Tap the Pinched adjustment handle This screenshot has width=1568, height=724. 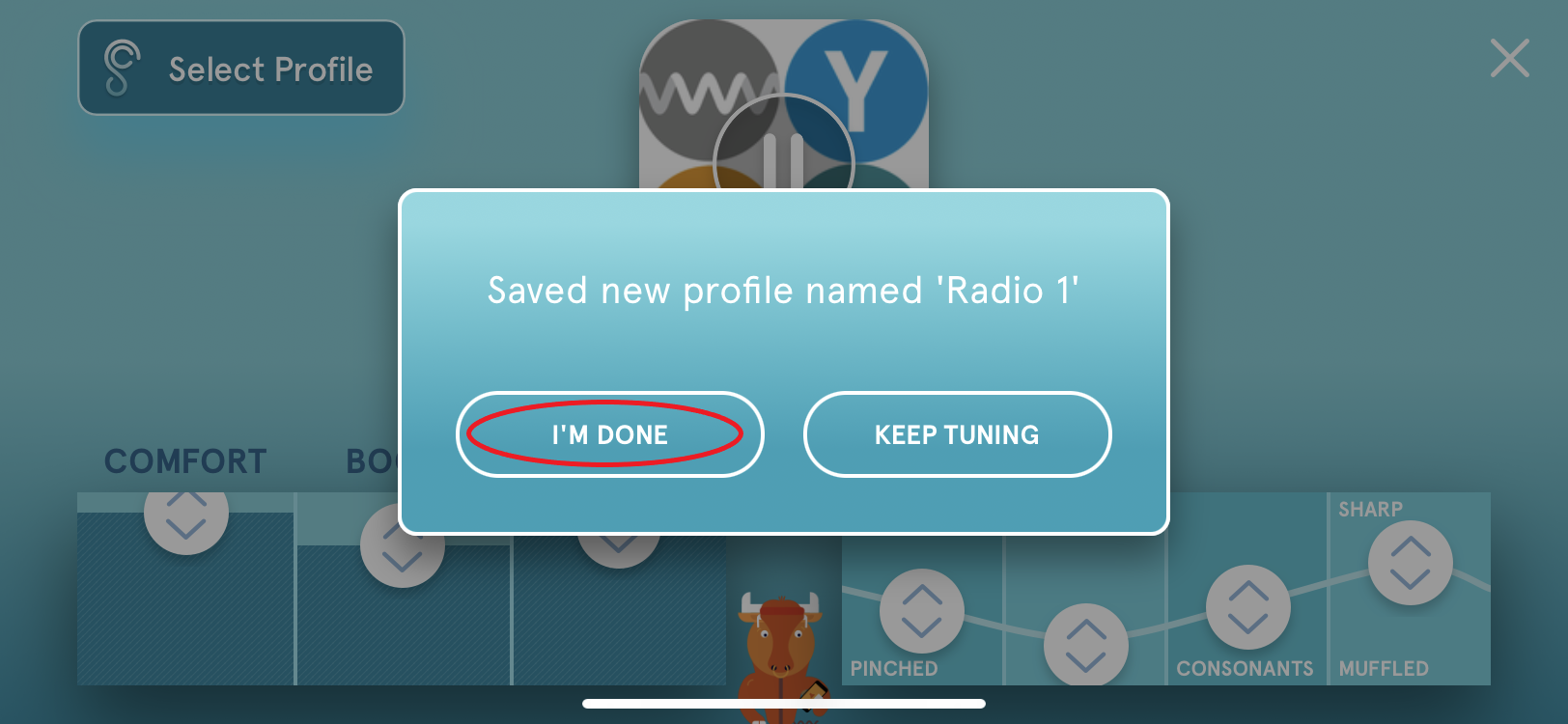coord(921,611)
